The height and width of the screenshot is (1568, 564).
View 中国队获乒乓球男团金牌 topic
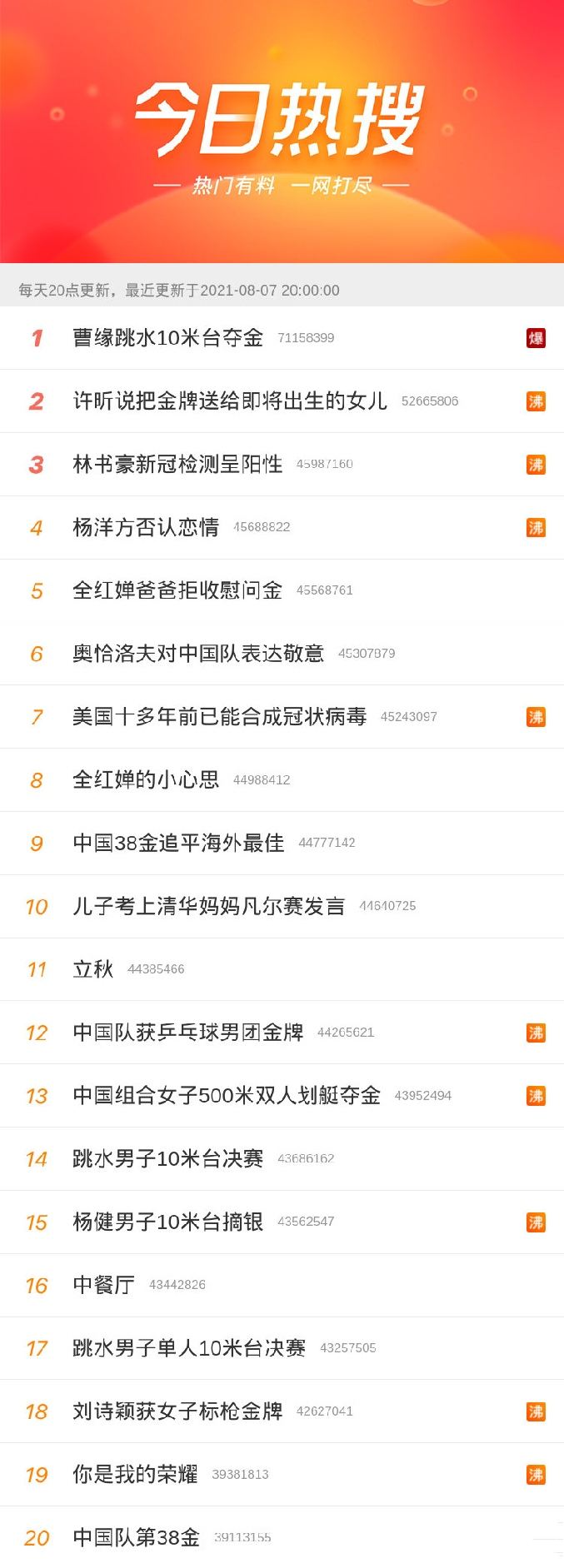(188, 1033)
